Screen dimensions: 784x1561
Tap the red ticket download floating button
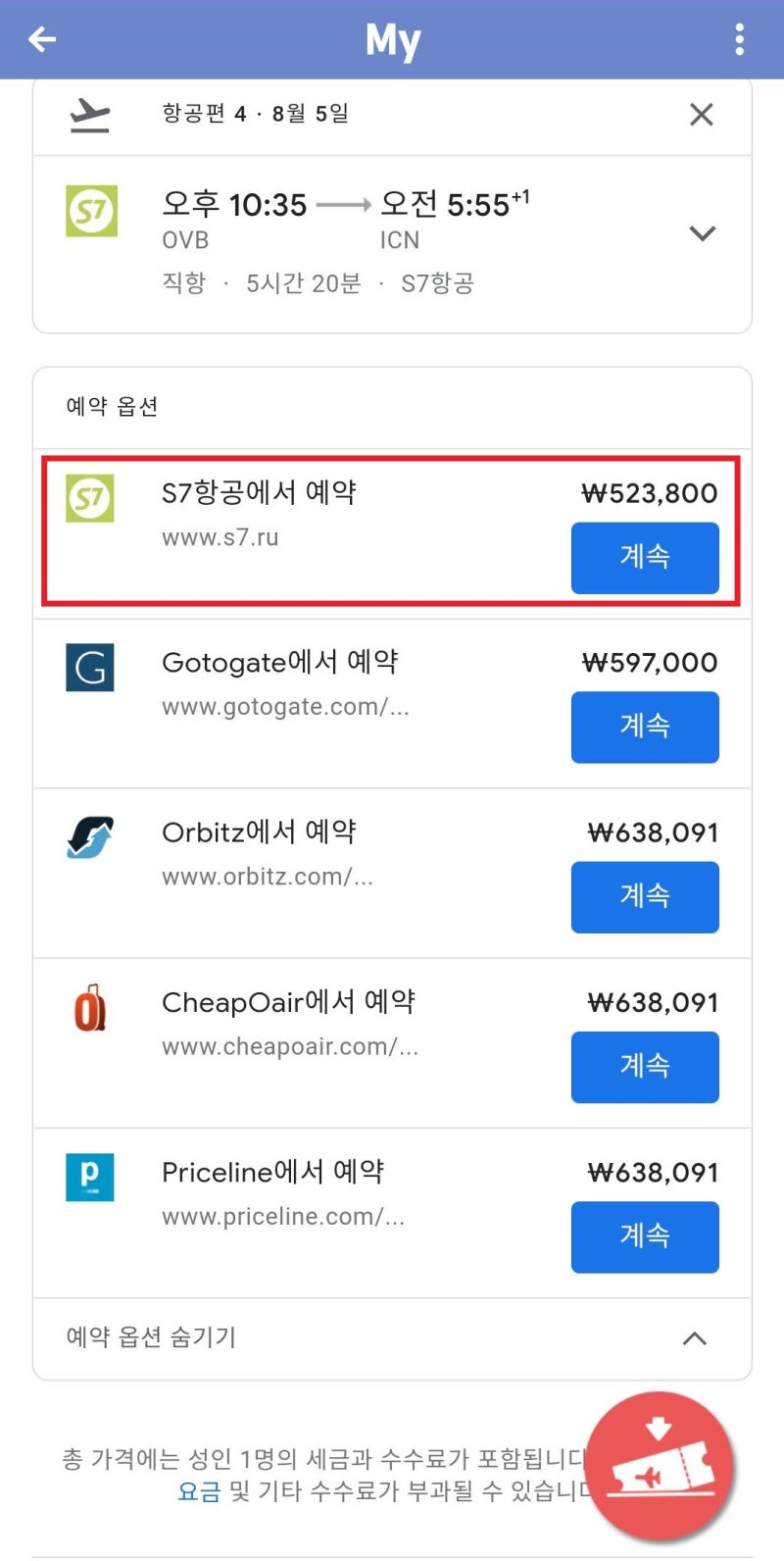pos(660,1463)
